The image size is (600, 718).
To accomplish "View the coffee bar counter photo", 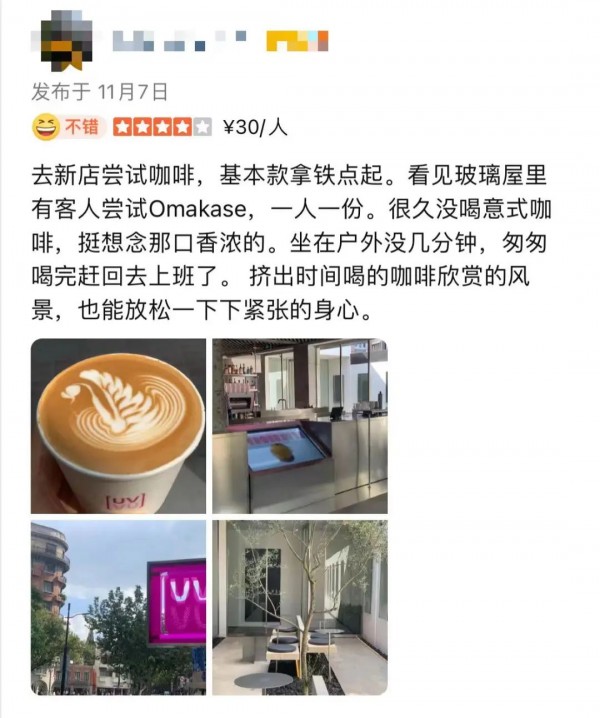I will (x=299, y=425).
